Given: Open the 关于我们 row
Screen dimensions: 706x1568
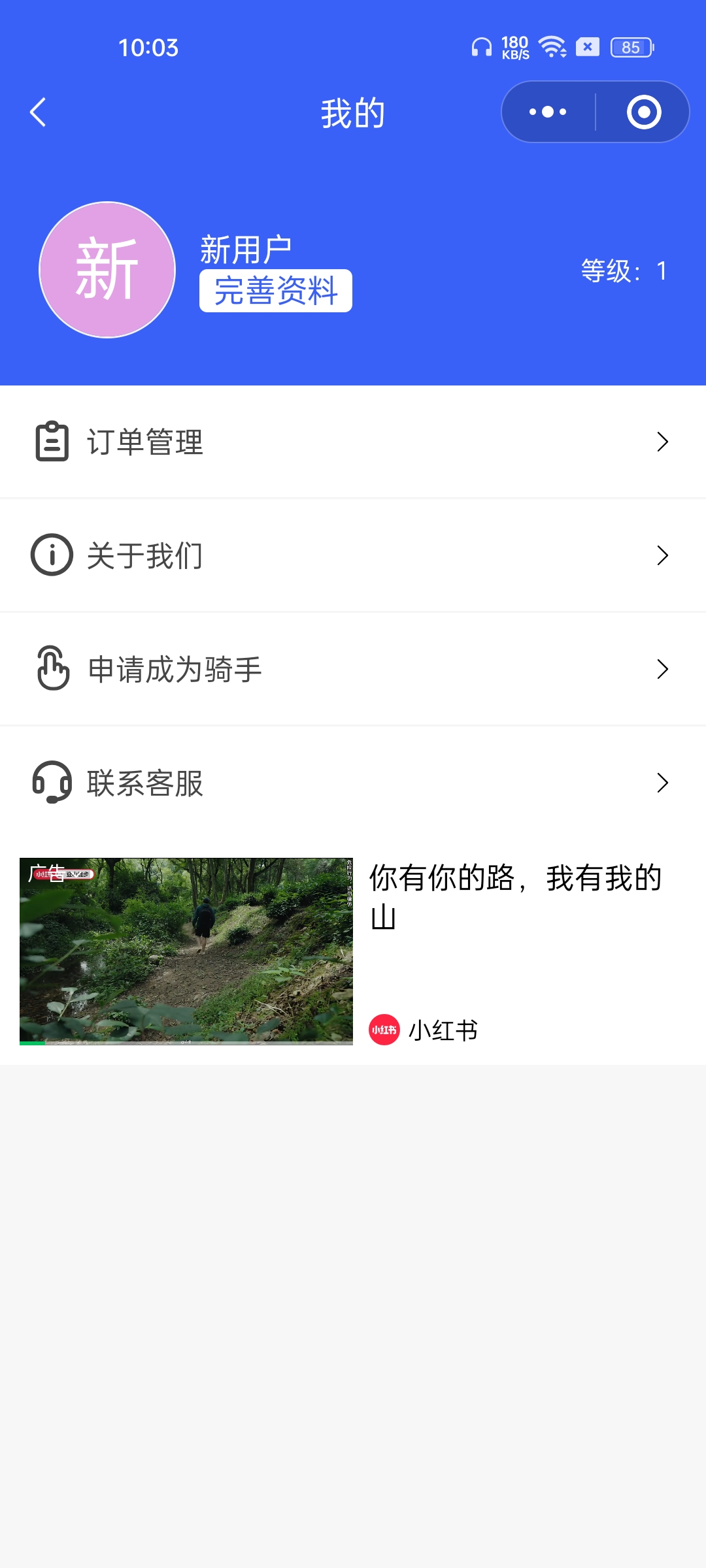Looking at the screenshot, I should tap(353, 555).
